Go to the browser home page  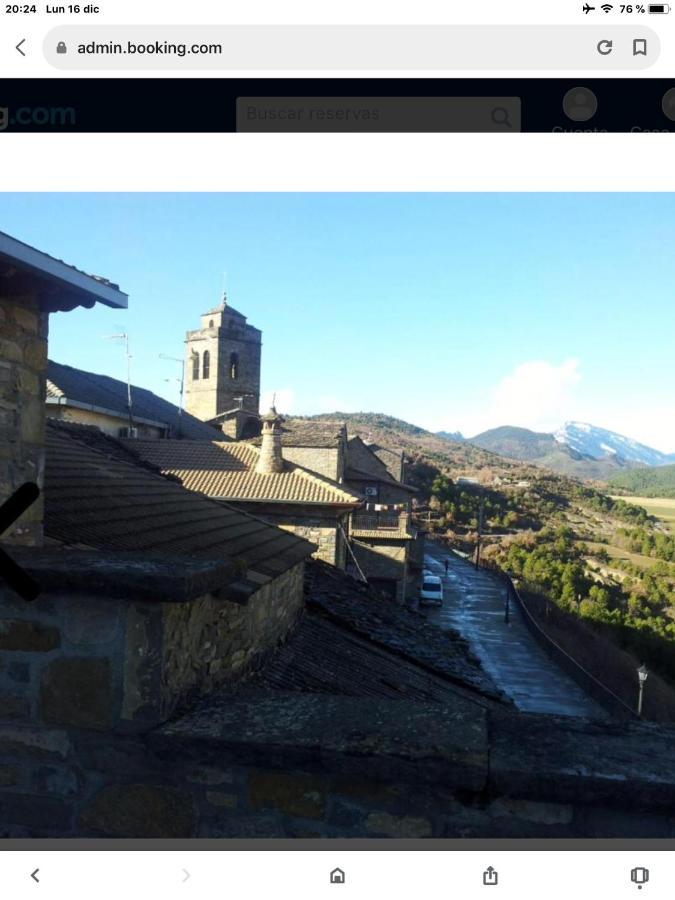(337, 875)
